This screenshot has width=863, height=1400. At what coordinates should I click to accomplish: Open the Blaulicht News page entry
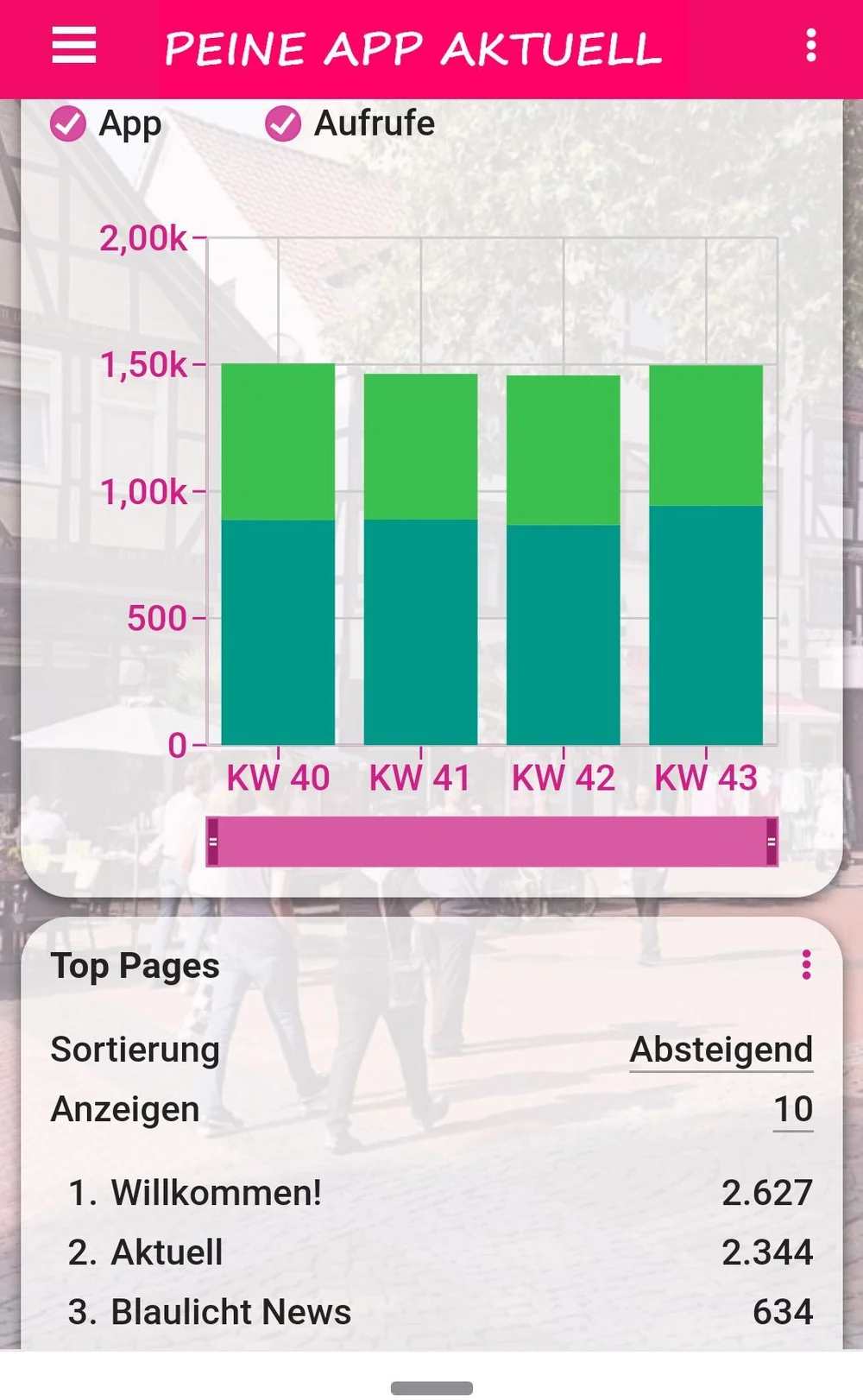click(440, 1312)
